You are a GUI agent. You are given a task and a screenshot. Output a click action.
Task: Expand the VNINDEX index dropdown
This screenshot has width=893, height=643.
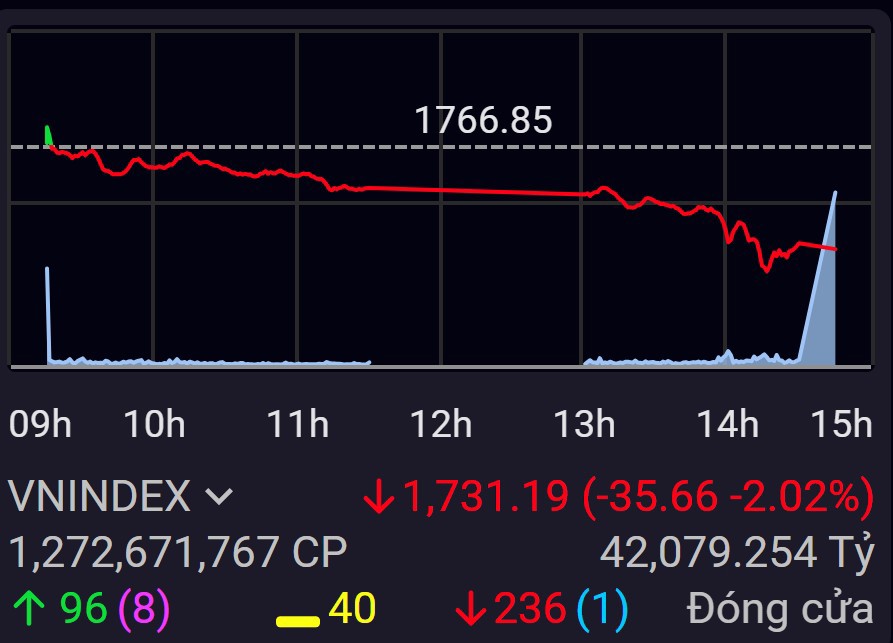pyautogui.click(x=219, y=496)
